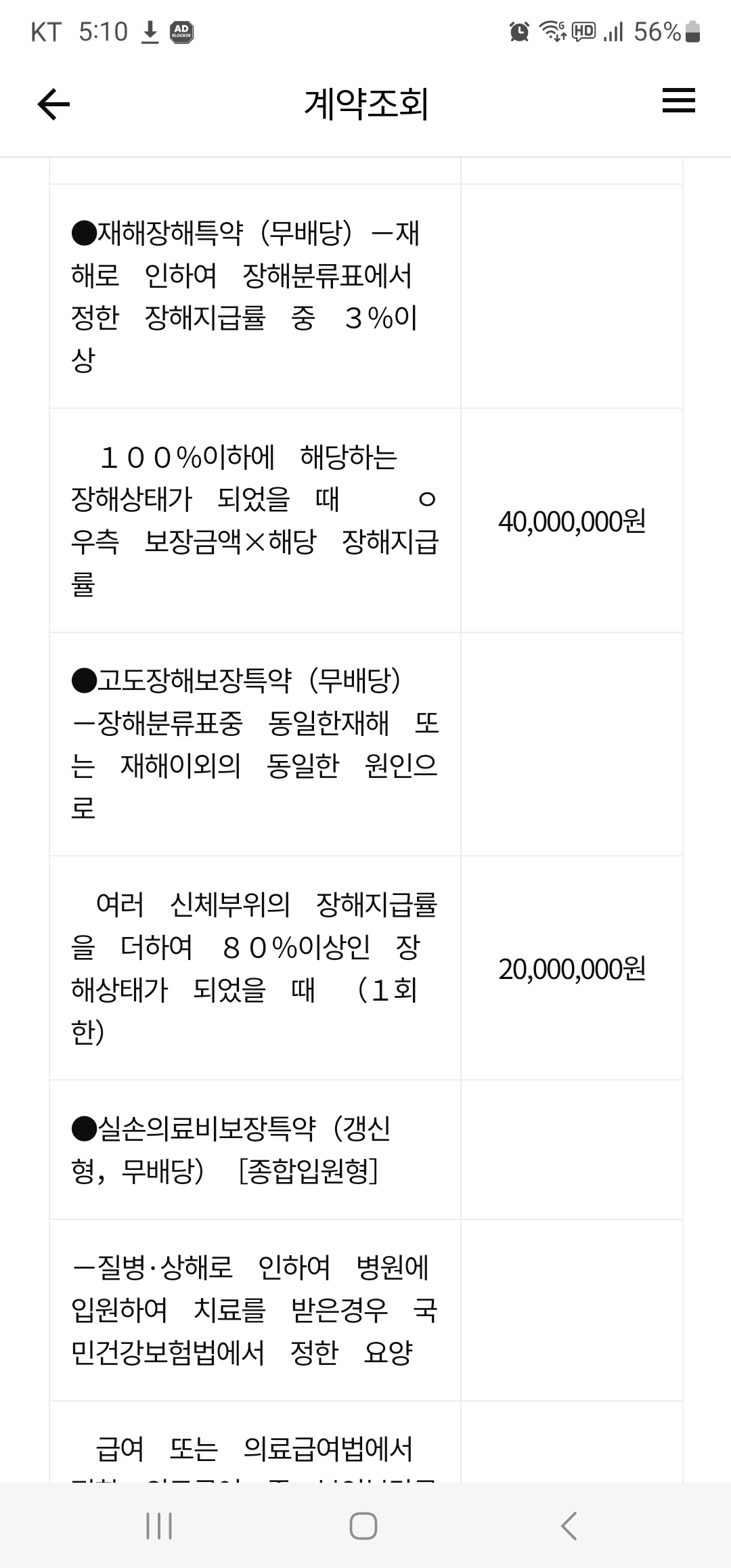Go back using the top-left arrow
The width and height of the screenshot is (731, 1568).
[53, 104]
